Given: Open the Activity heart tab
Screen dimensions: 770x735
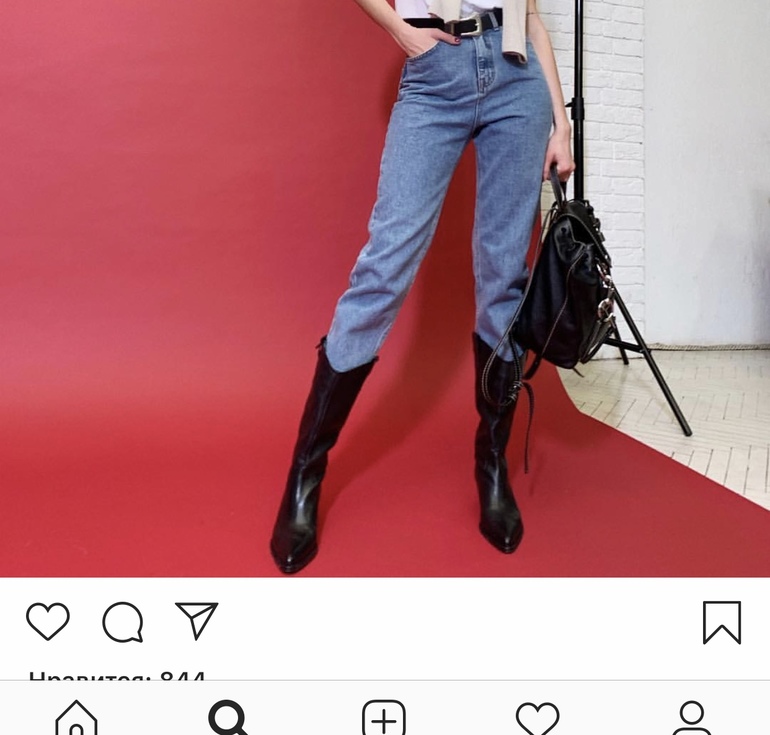Looking at the screenshot, I should (537, 717).
